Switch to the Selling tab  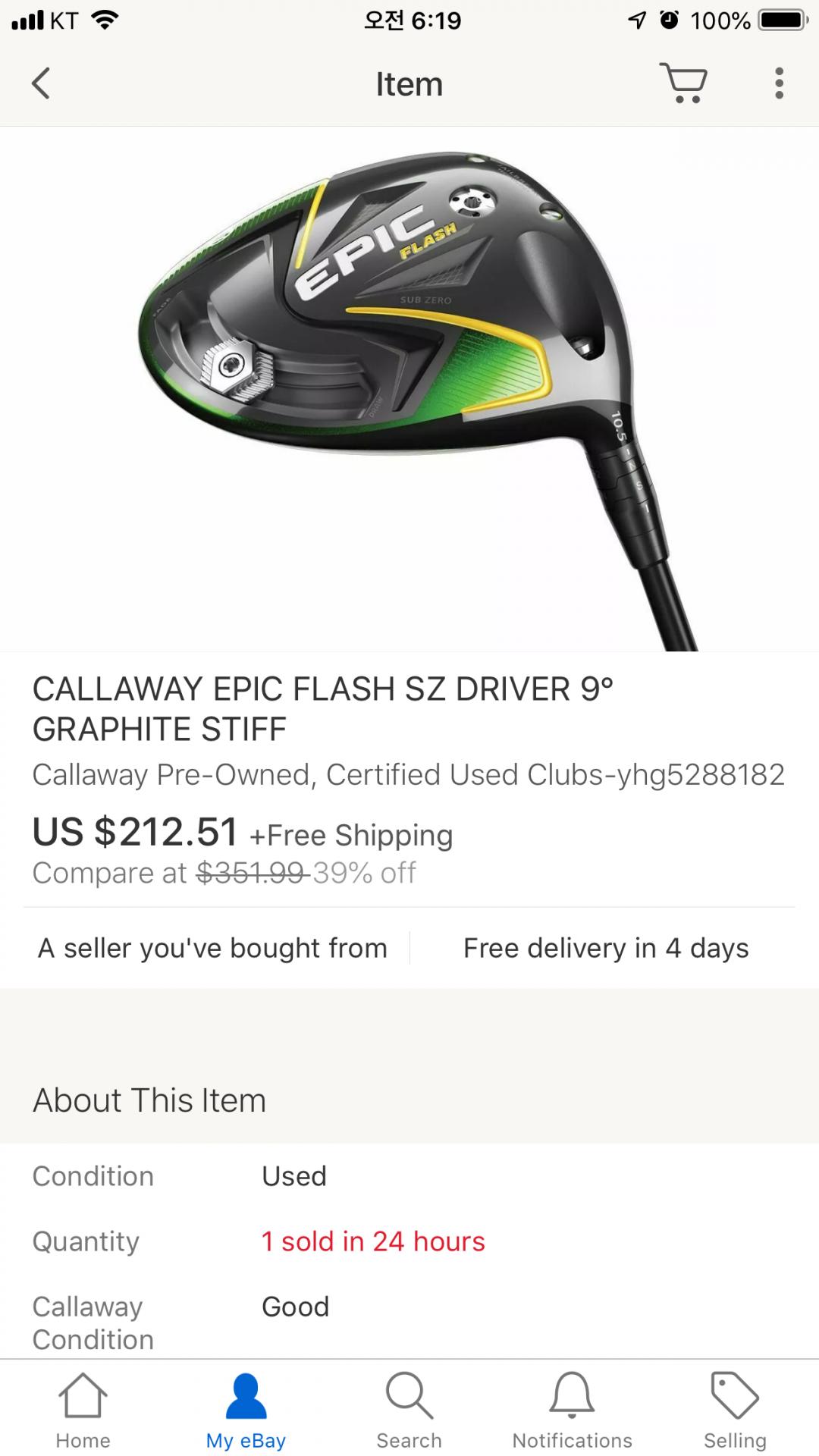tap(735, 1410)
